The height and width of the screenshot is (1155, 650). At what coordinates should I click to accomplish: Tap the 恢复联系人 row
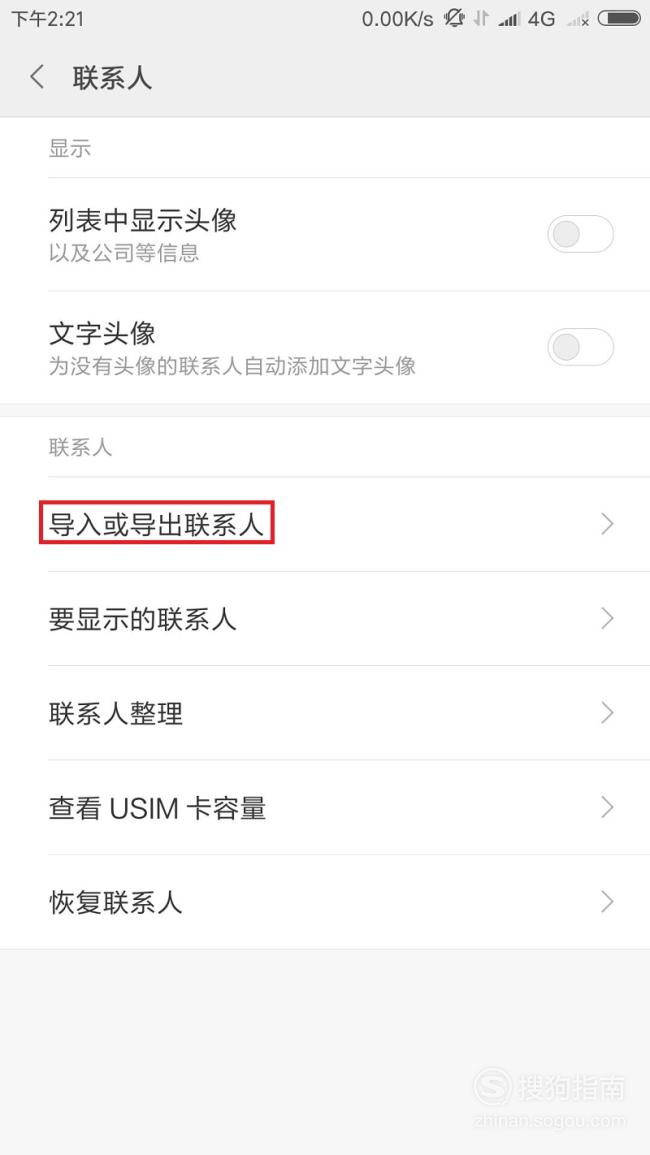(x=325, y=902)
